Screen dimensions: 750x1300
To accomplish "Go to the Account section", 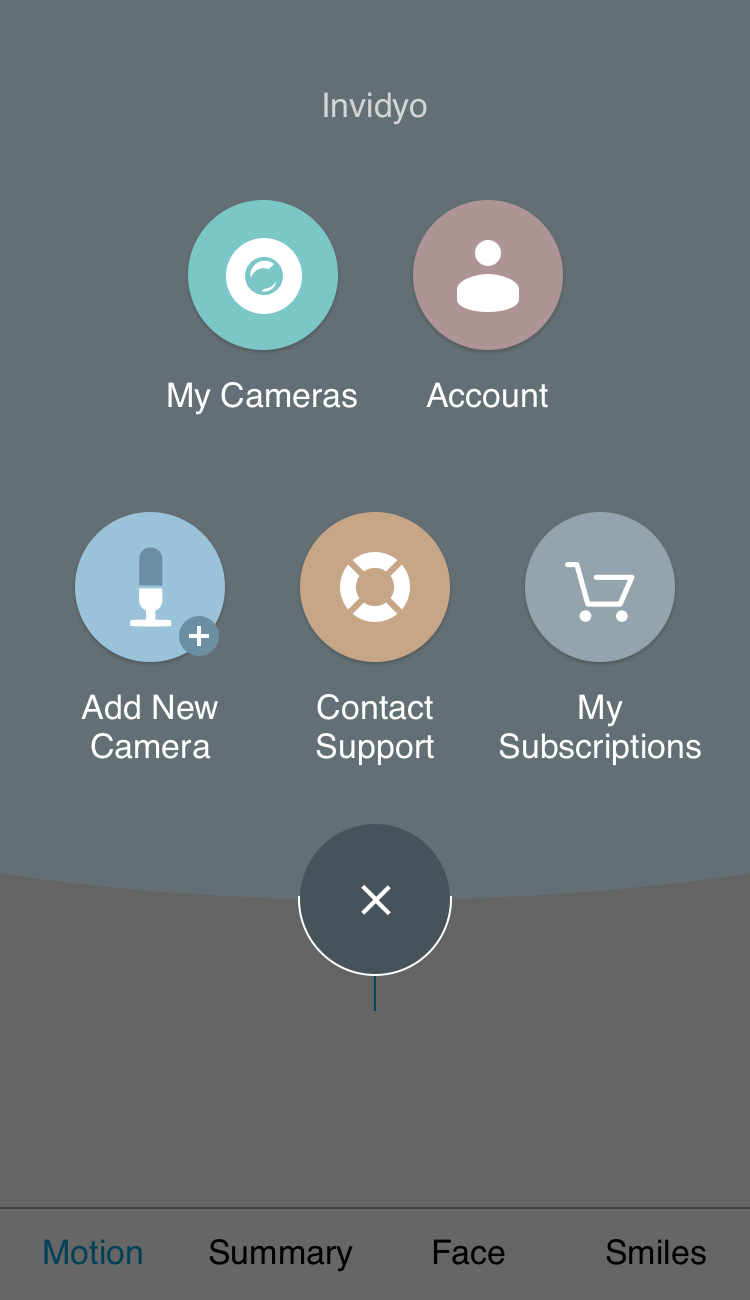I will point(488,275).
